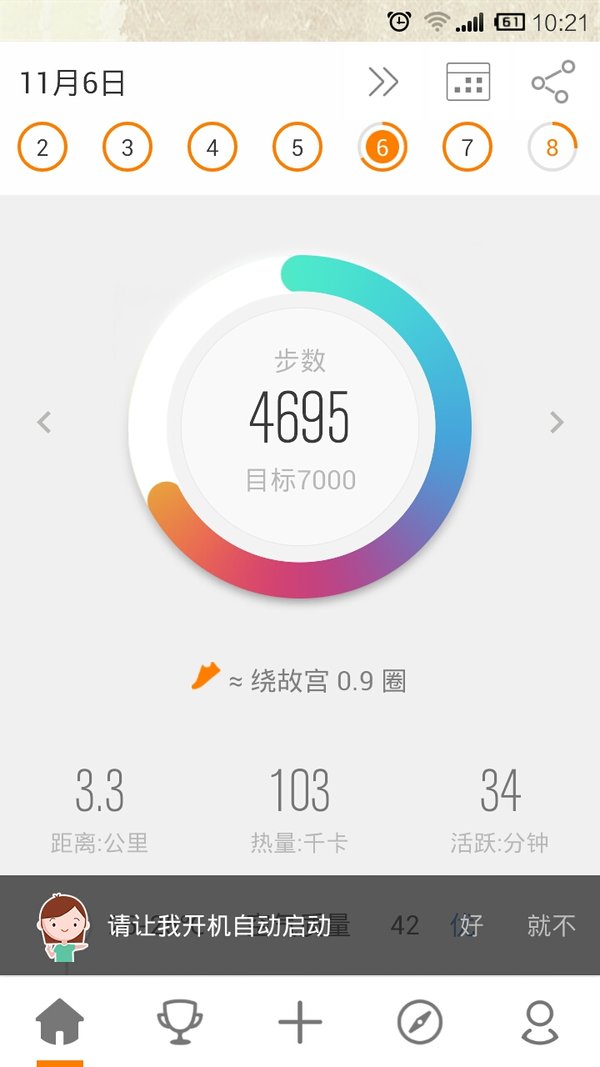This screenshot has height=1067, width=600.
Task: Share today's step record
Action: tap(553, 82)
